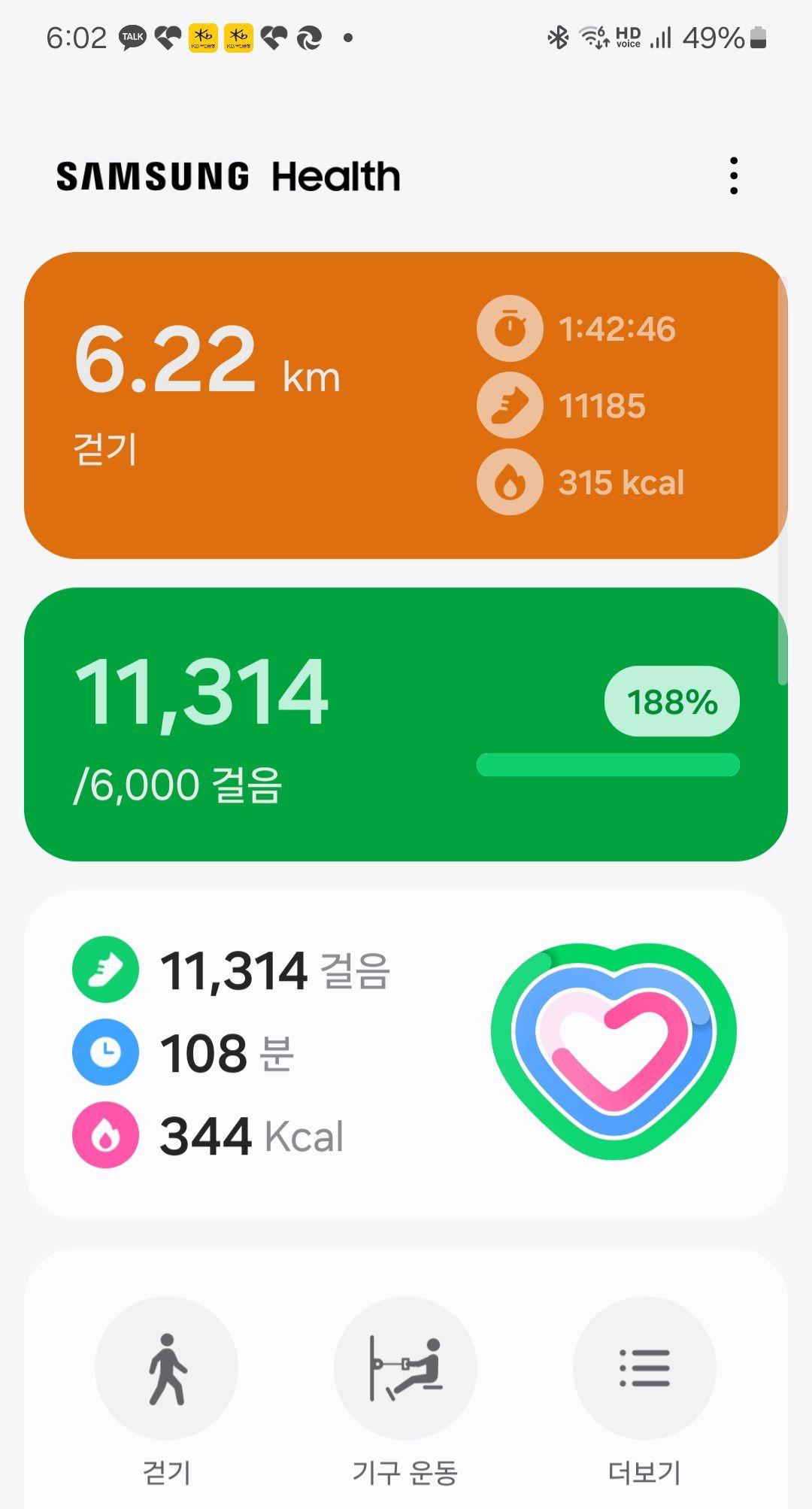Open the orange 6.22 km walking workout card
Viewport: 812px width, 1509px height.
pyautogui.click(x=404, y=405)
